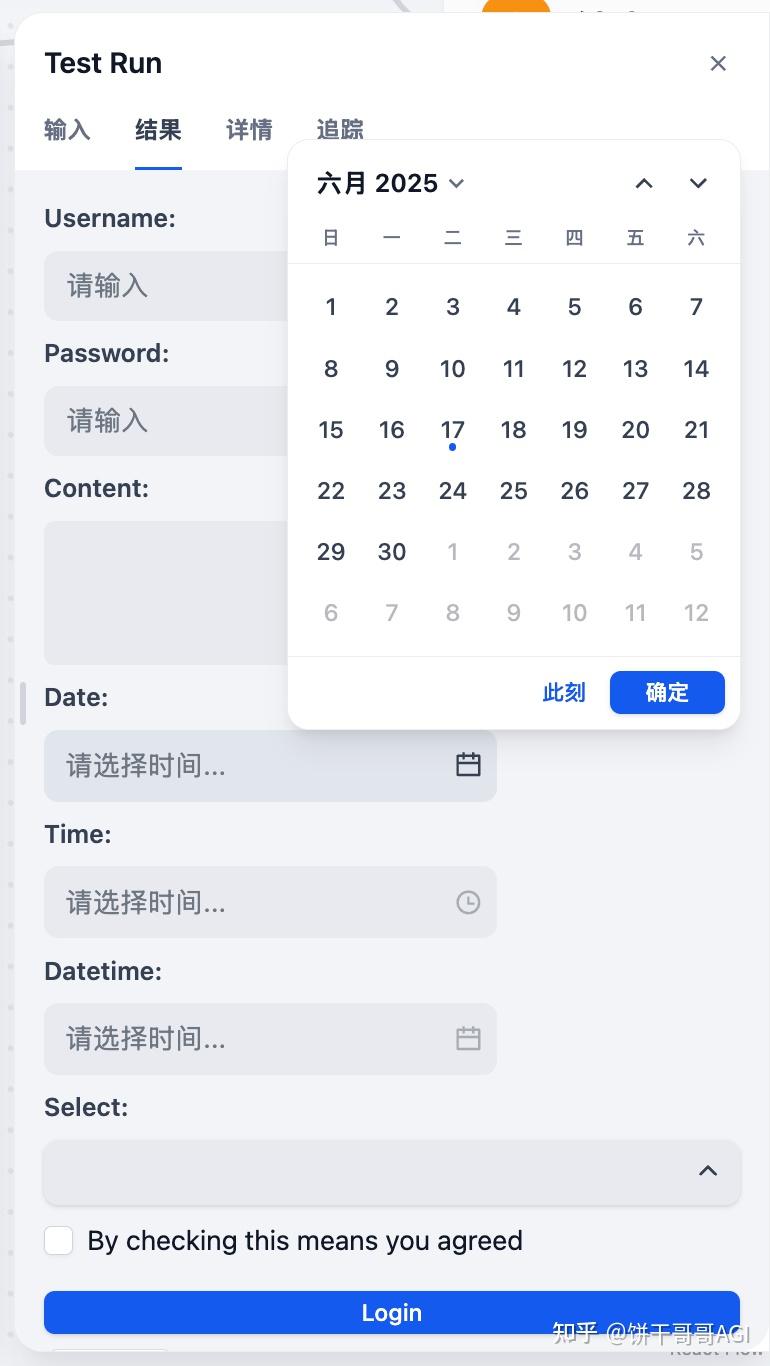770x1366 pixels.
Task: Open the 六月 2025 month-year dropdown
Action: (391, 183)
